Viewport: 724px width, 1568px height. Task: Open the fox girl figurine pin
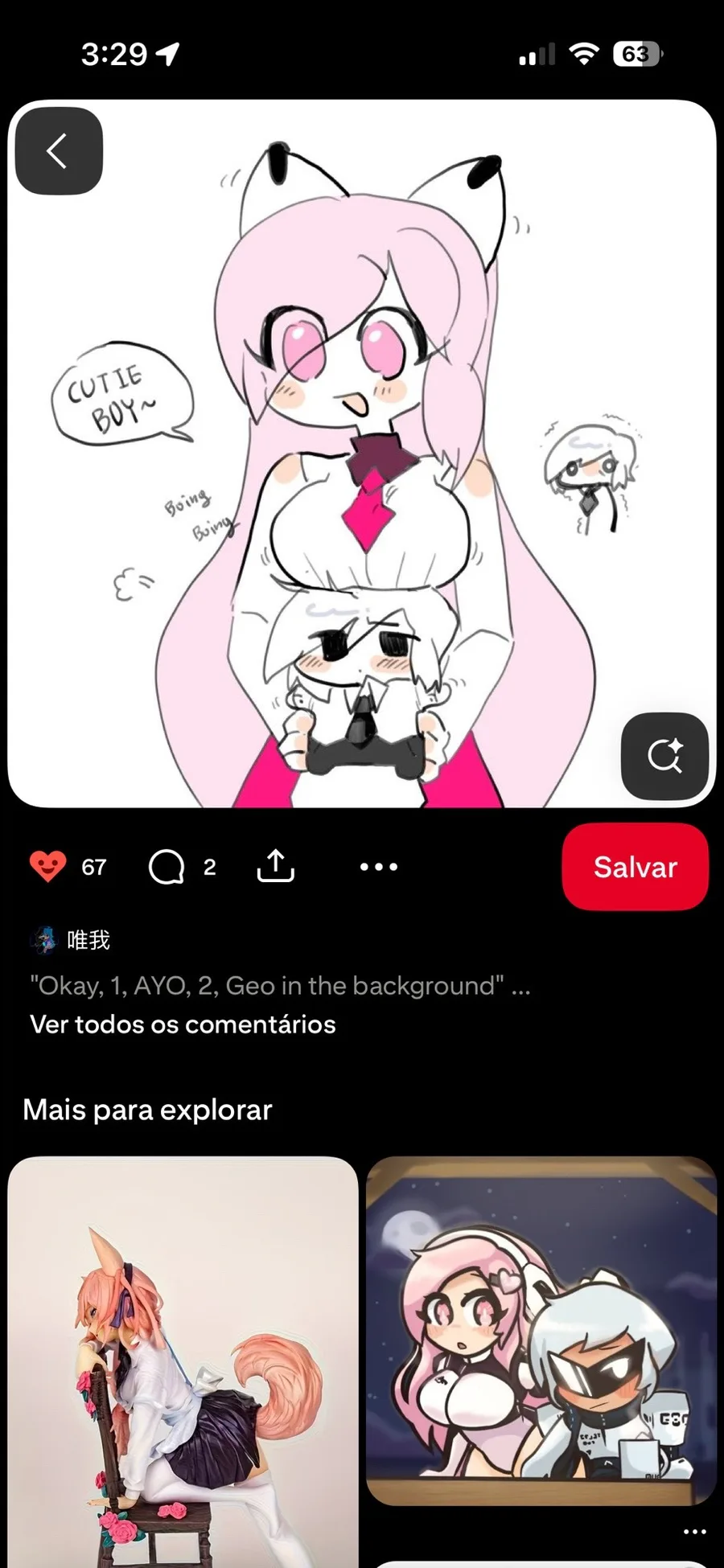pos(183,1359)
